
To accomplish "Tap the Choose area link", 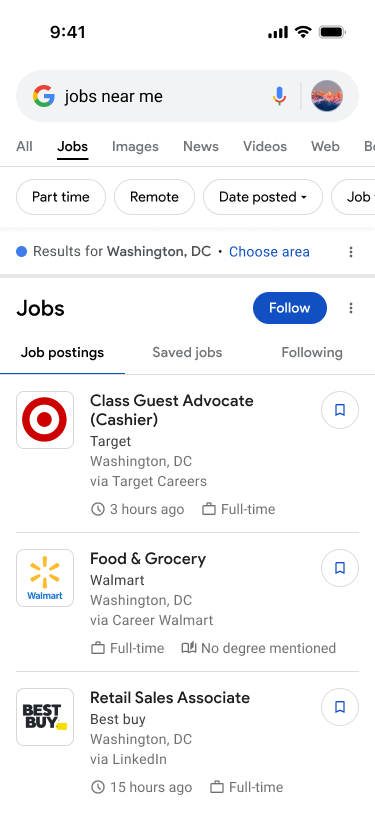I will click(x=269, y=252).
